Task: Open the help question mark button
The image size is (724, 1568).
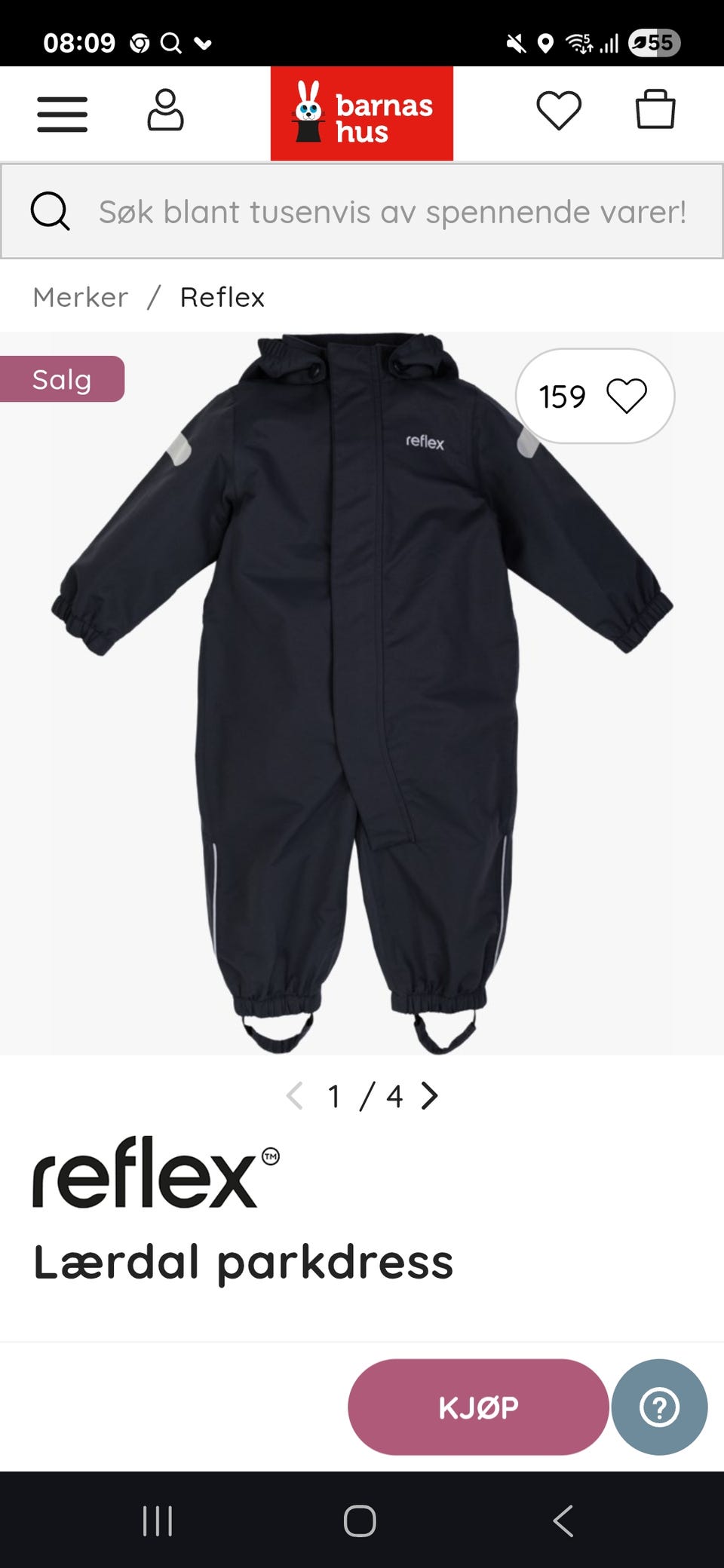Action: (x=659, y=1407)
